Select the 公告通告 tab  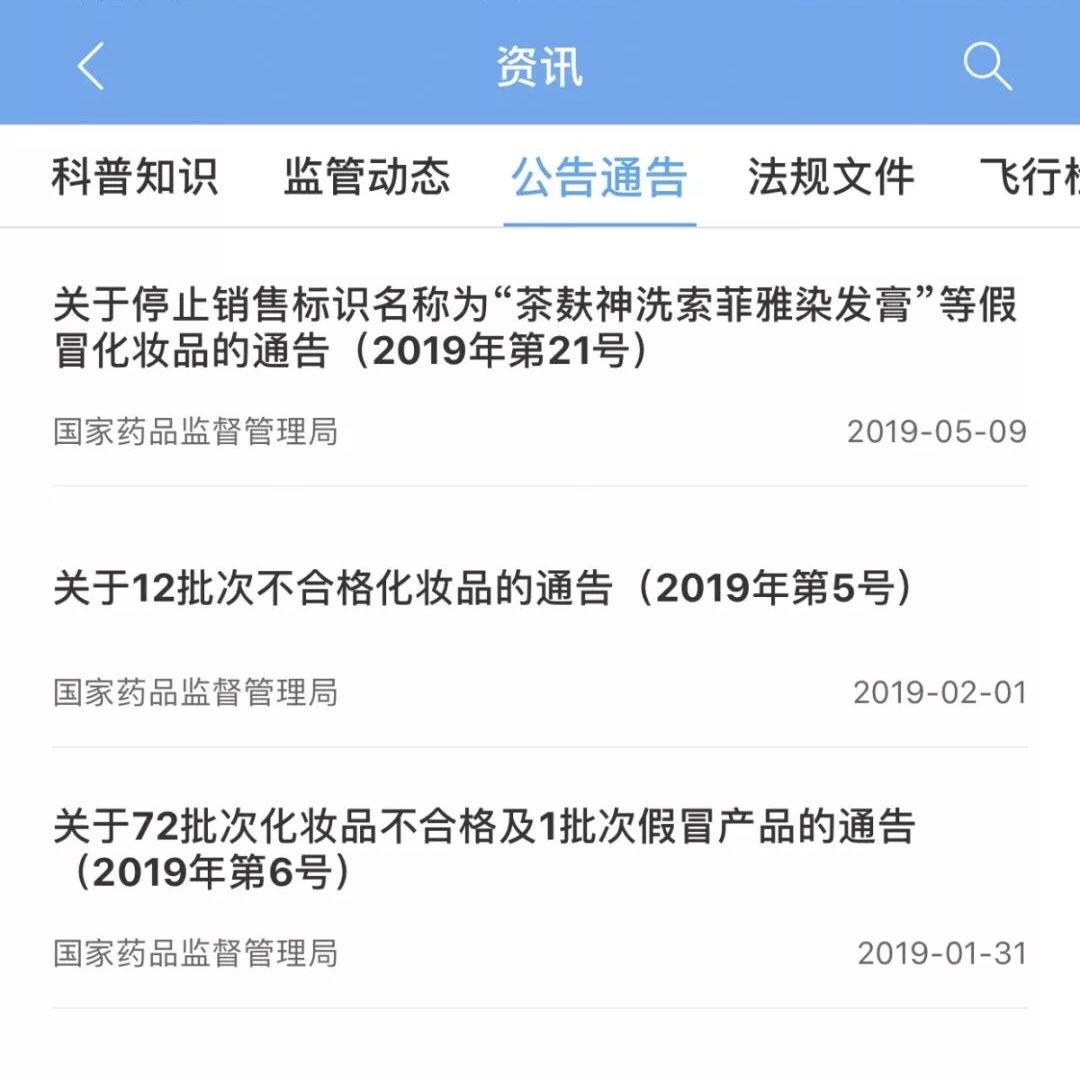click(600, 177)
